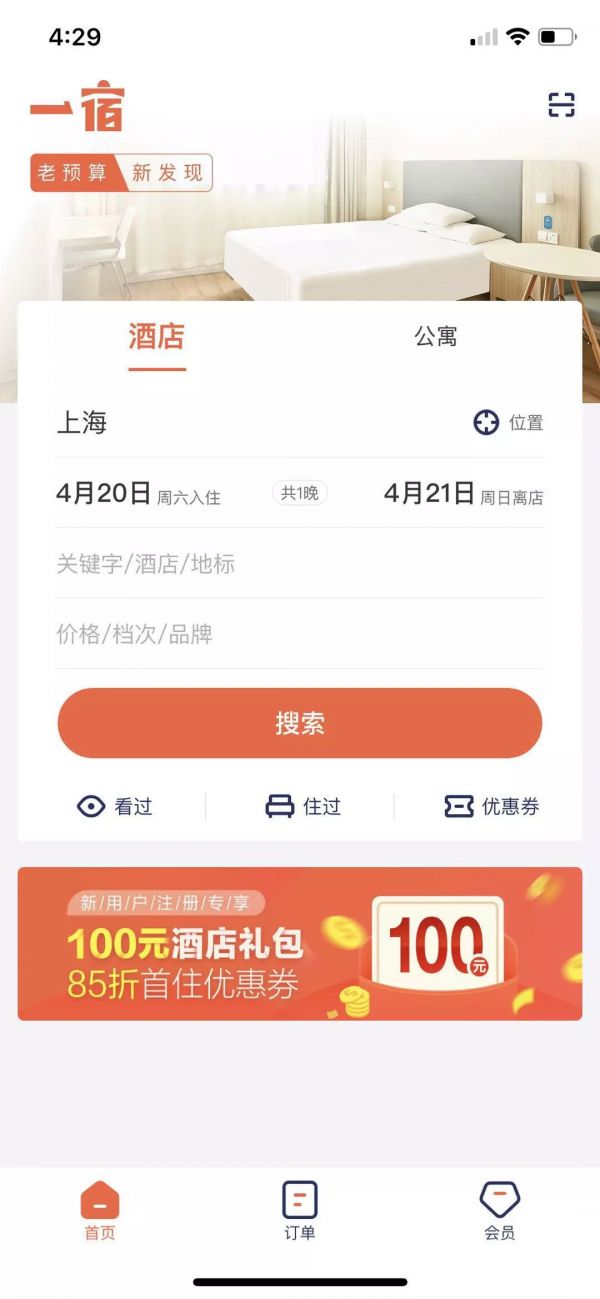
Task: Open 看过 viewed hotels
Action: click(115, 806)
